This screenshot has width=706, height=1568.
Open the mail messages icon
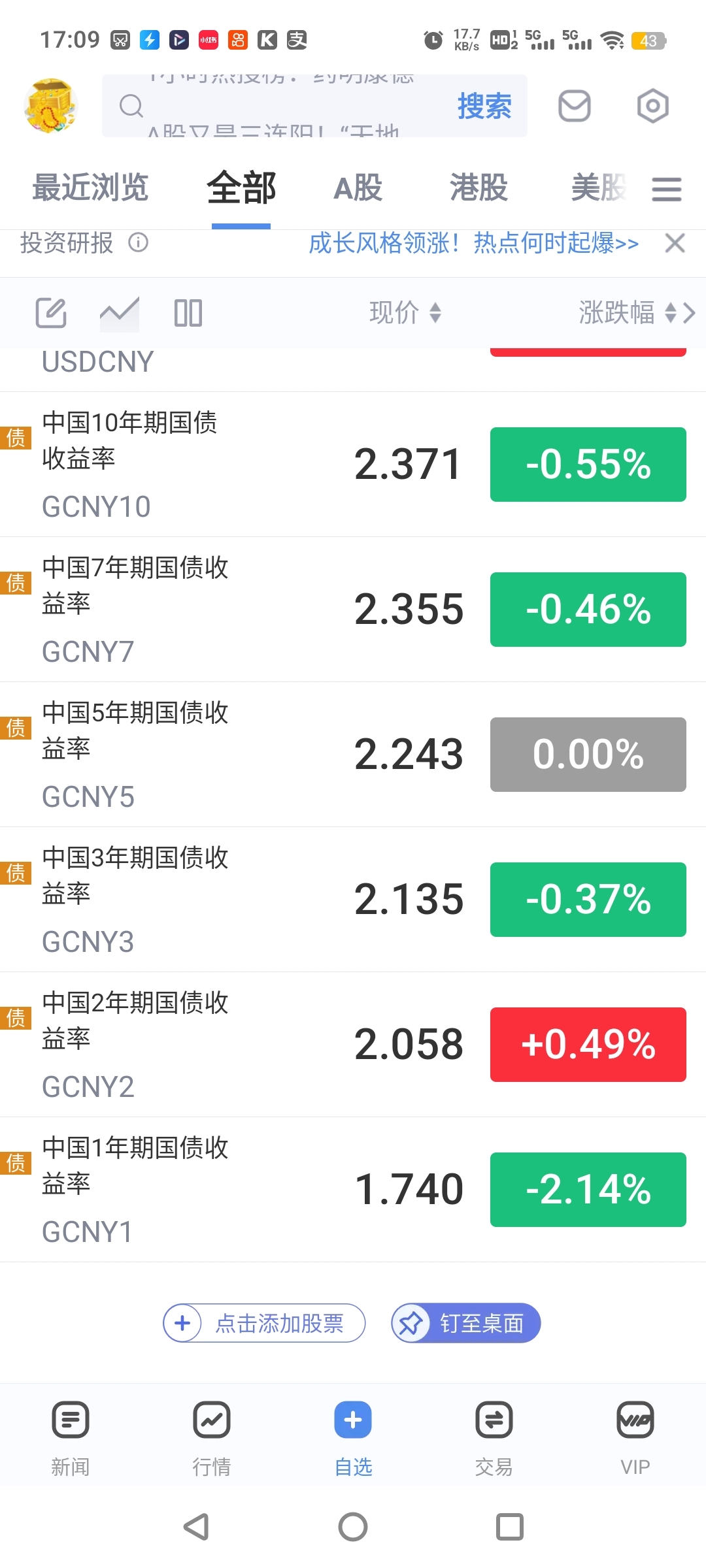(x=574, y=106)
